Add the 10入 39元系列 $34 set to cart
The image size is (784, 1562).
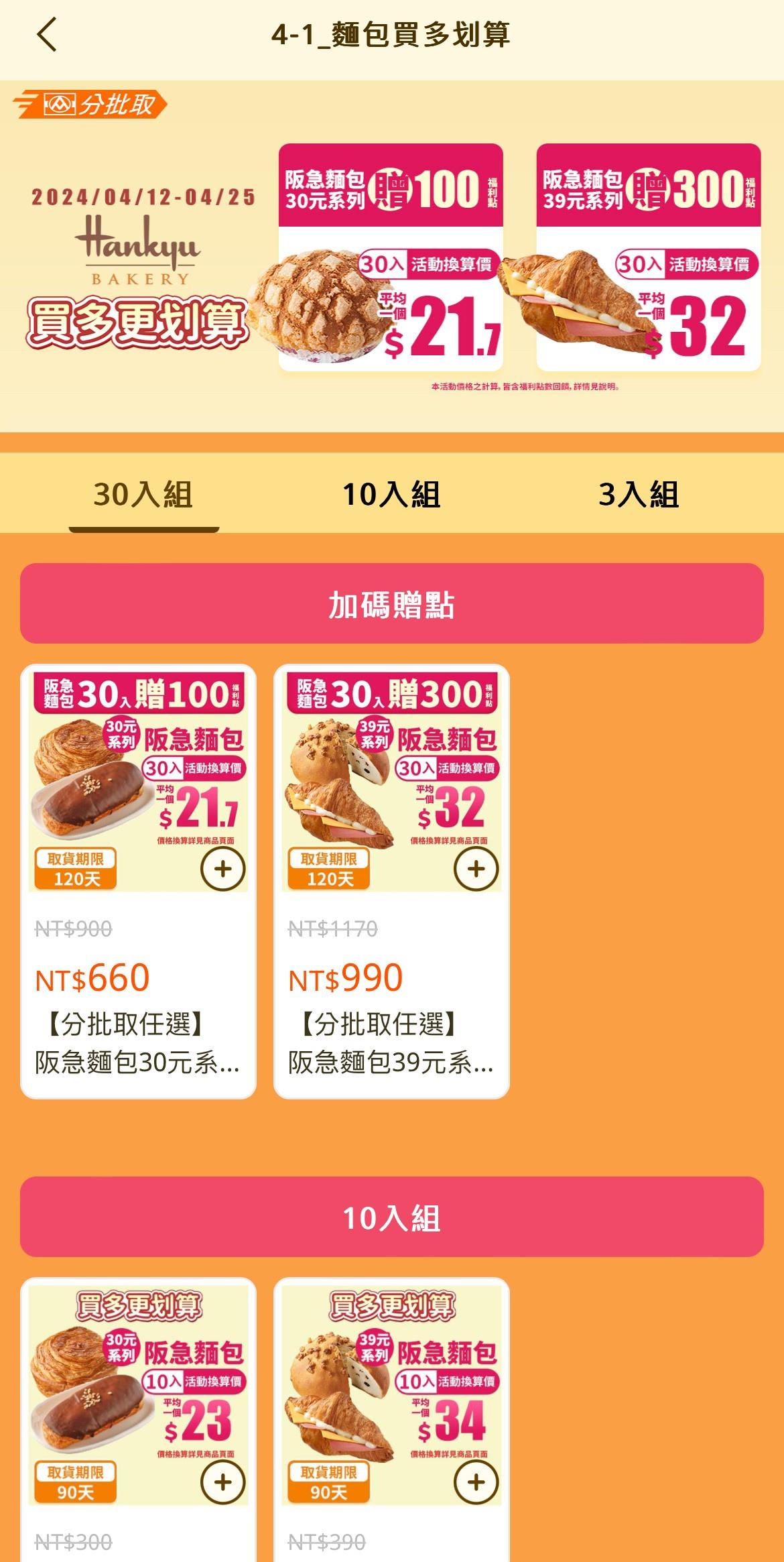(476, 1482)
